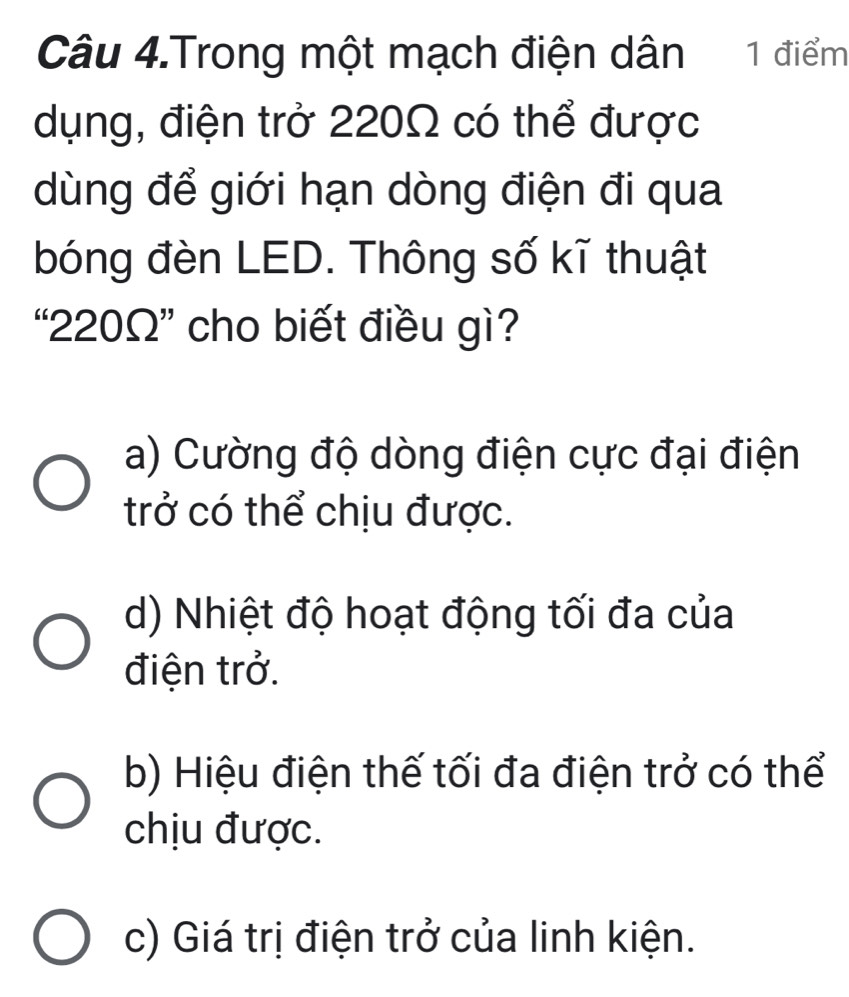The width and height of the screenshot is (849, 997).
Task: Mark answer c) Giá trị điện trở của linh kiện
Action: pyautogui.click(x=62, y=939)
